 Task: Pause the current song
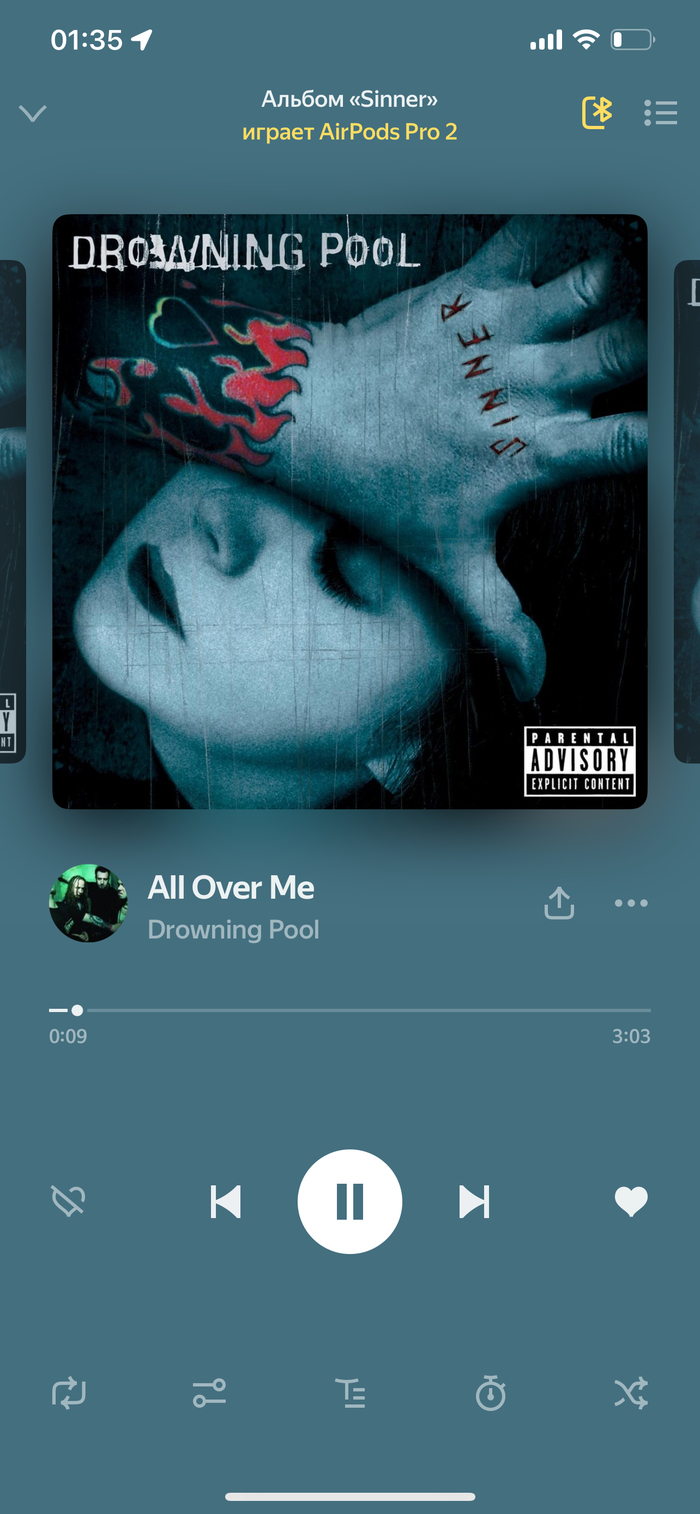[350, 1201]
